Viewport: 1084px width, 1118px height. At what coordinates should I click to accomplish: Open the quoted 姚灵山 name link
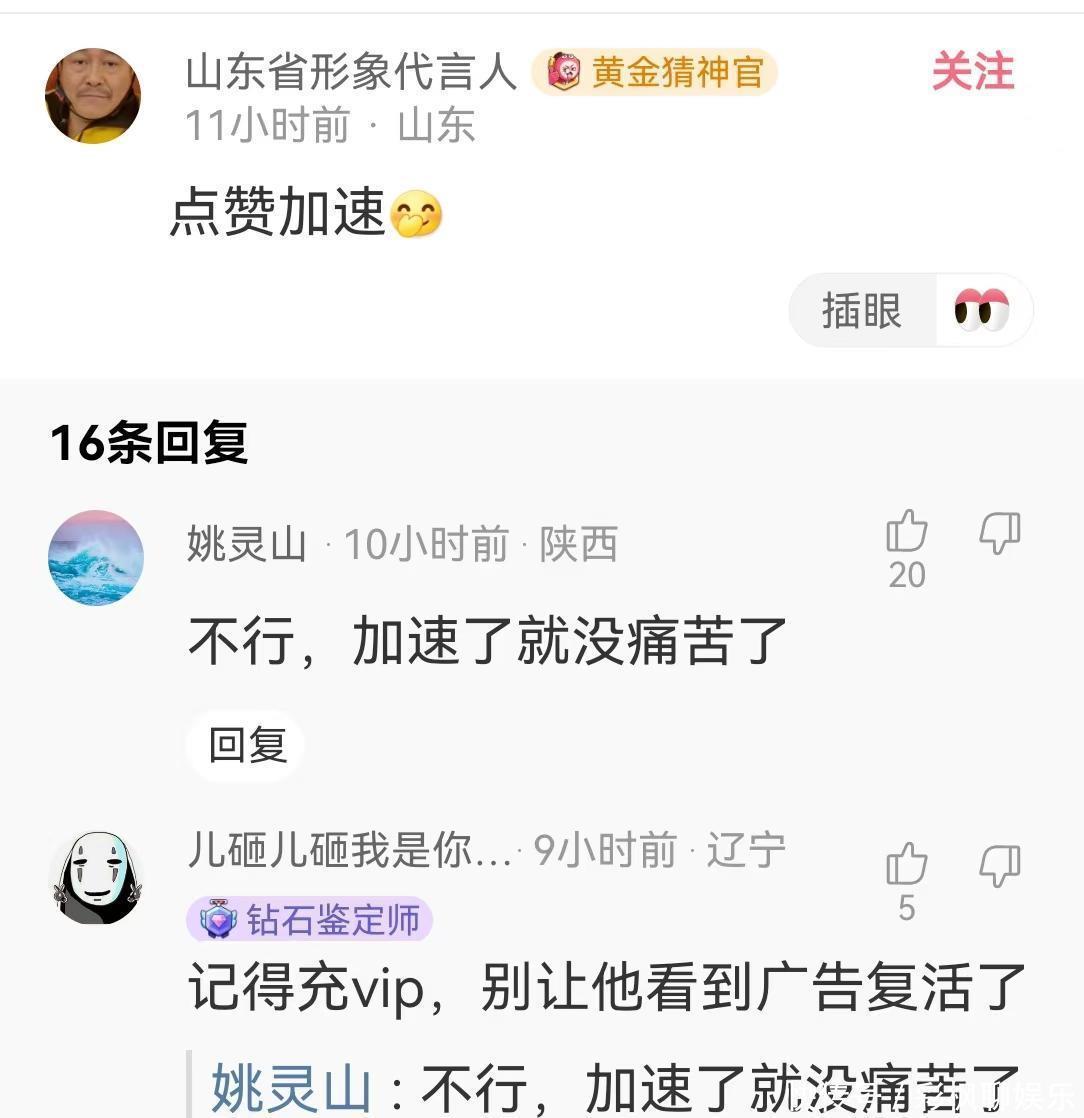click(x=291, y=1089)
